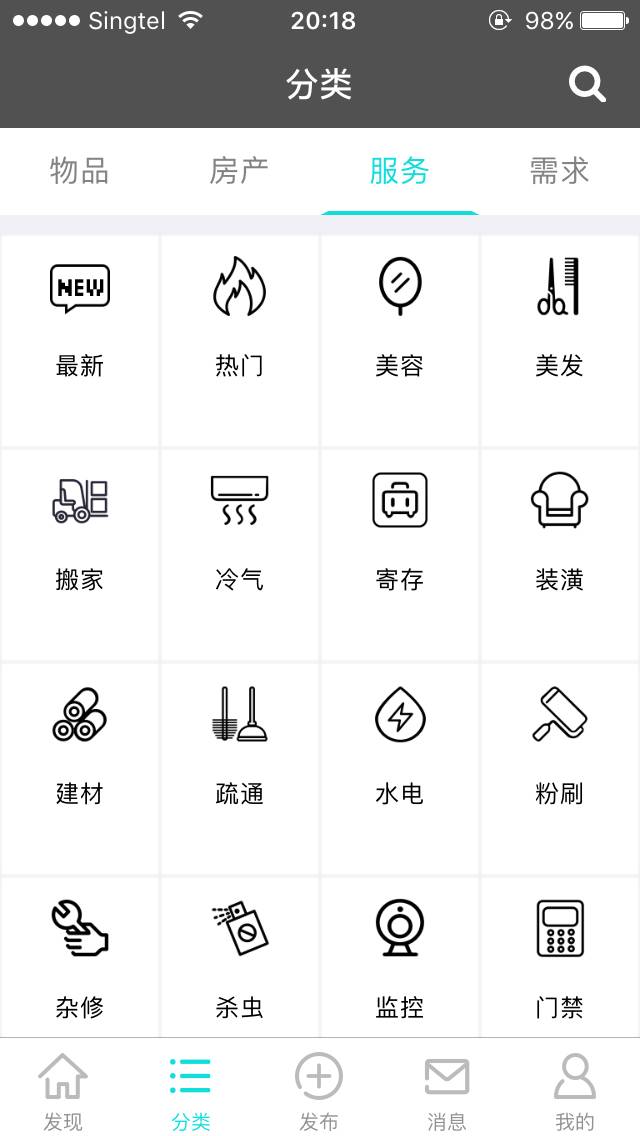Image resolution: width=640 pixels, height=1136 pixels.
Task: Open the 疏通 unclogging category
Action: click(x=240, y=750)
